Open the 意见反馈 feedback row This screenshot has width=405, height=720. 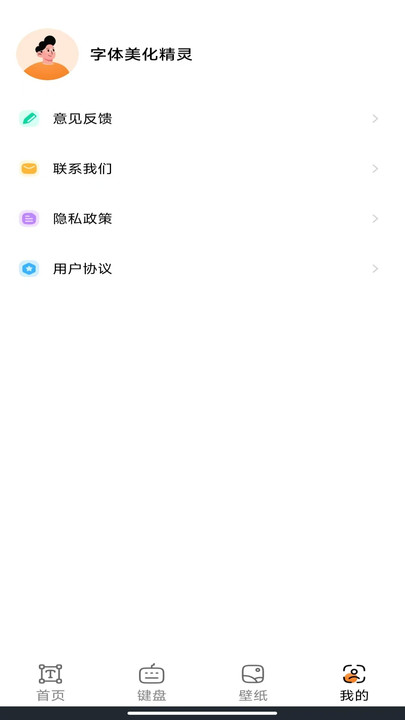pyautogui.click(x=202, y=119)
